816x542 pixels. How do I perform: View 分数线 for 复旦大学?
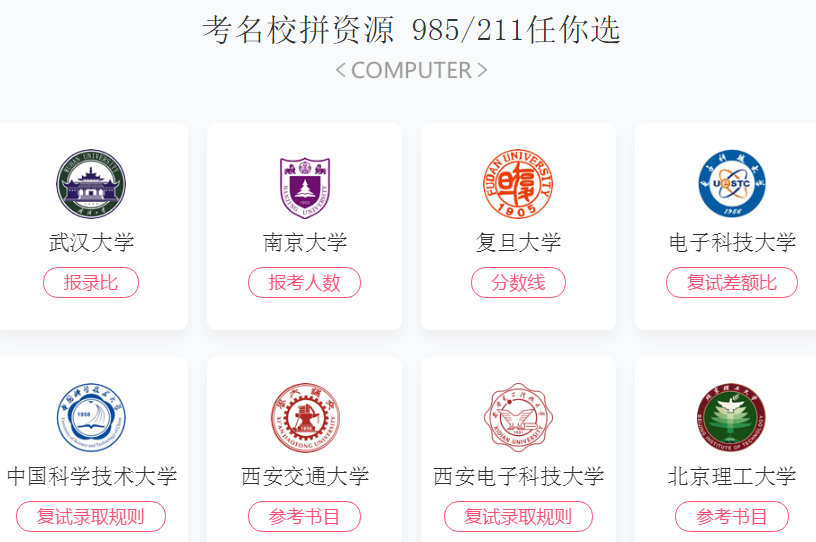[x=518, y=283]
